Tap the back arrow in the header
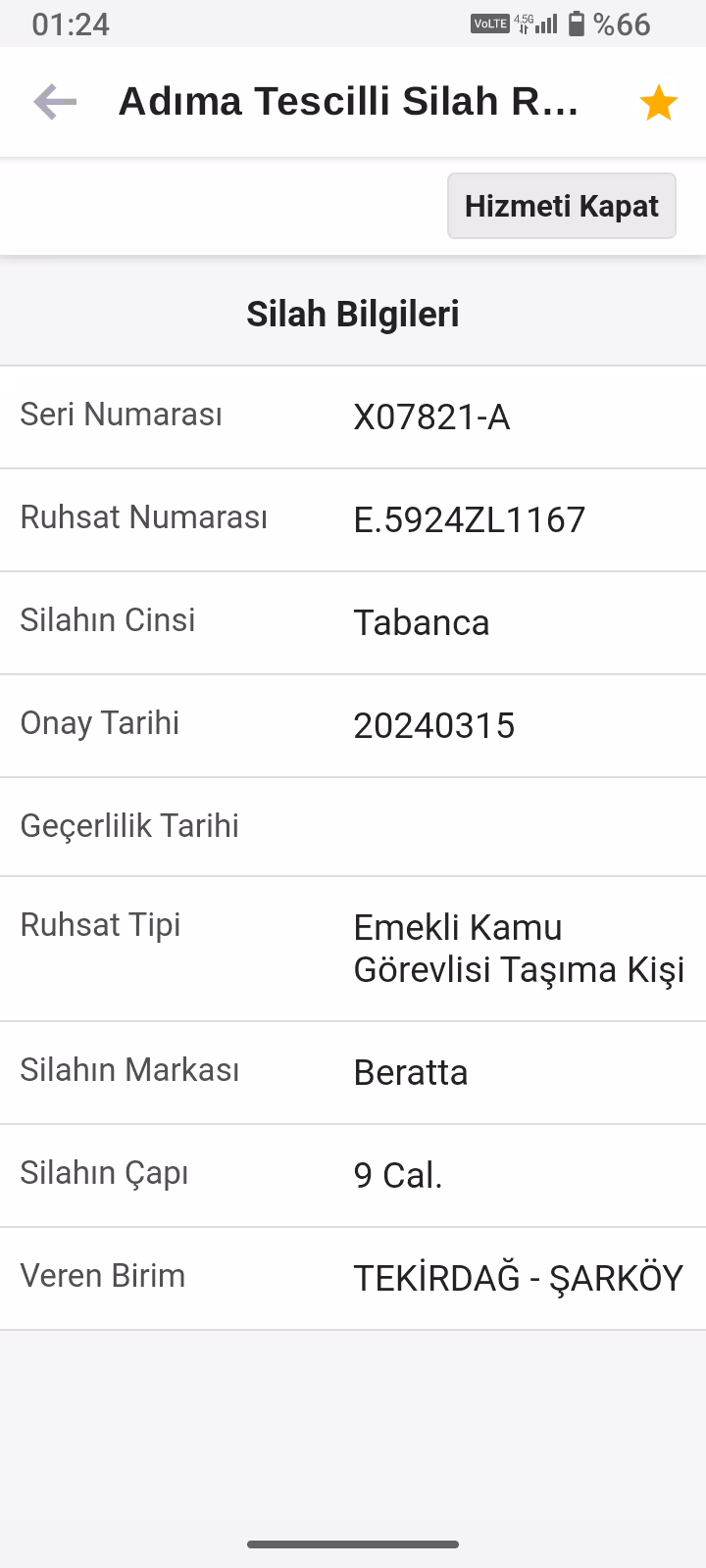 point(55,101)
